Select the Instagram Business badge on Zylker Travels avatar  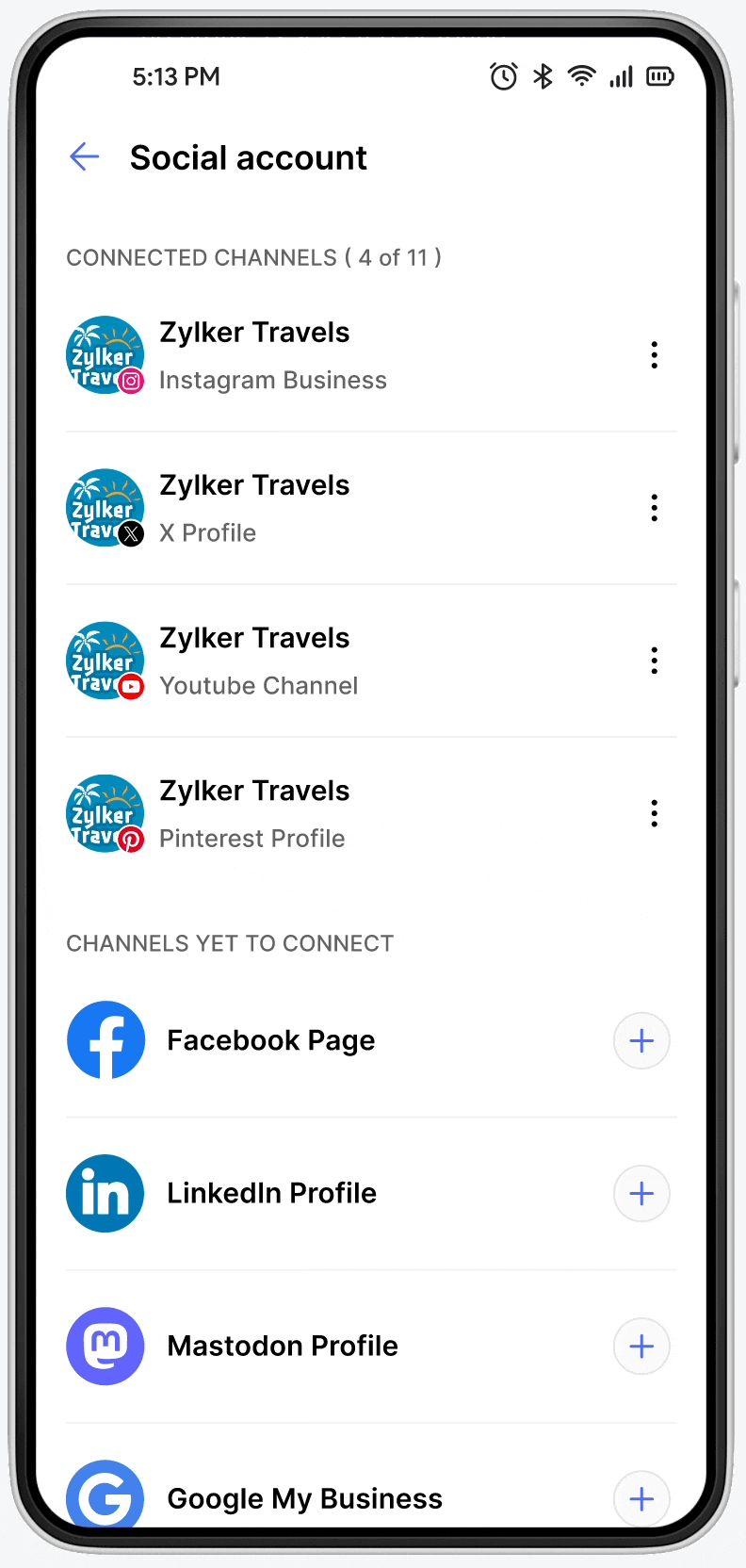point(132,381)
